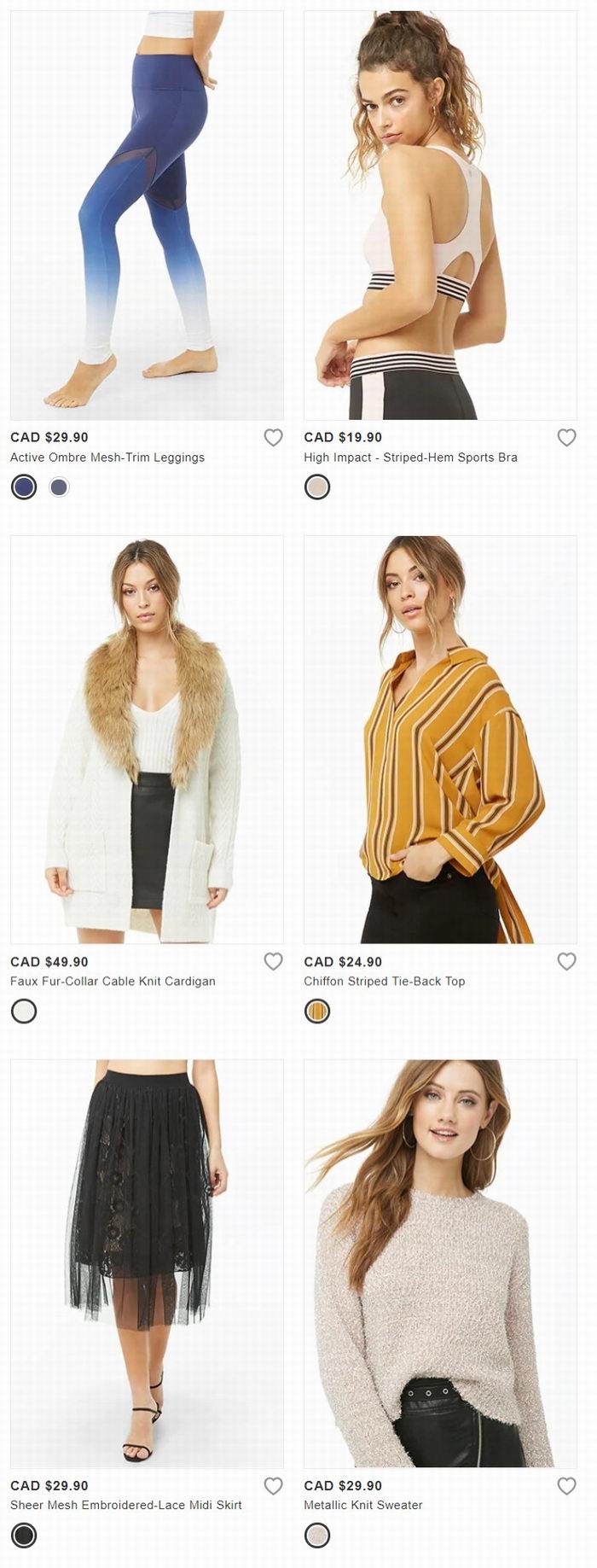Like the Sheer Mesh Embroidered-Lace Midi Skirt
Viewport: 597px width, 1568px height.
(273, 1486)
